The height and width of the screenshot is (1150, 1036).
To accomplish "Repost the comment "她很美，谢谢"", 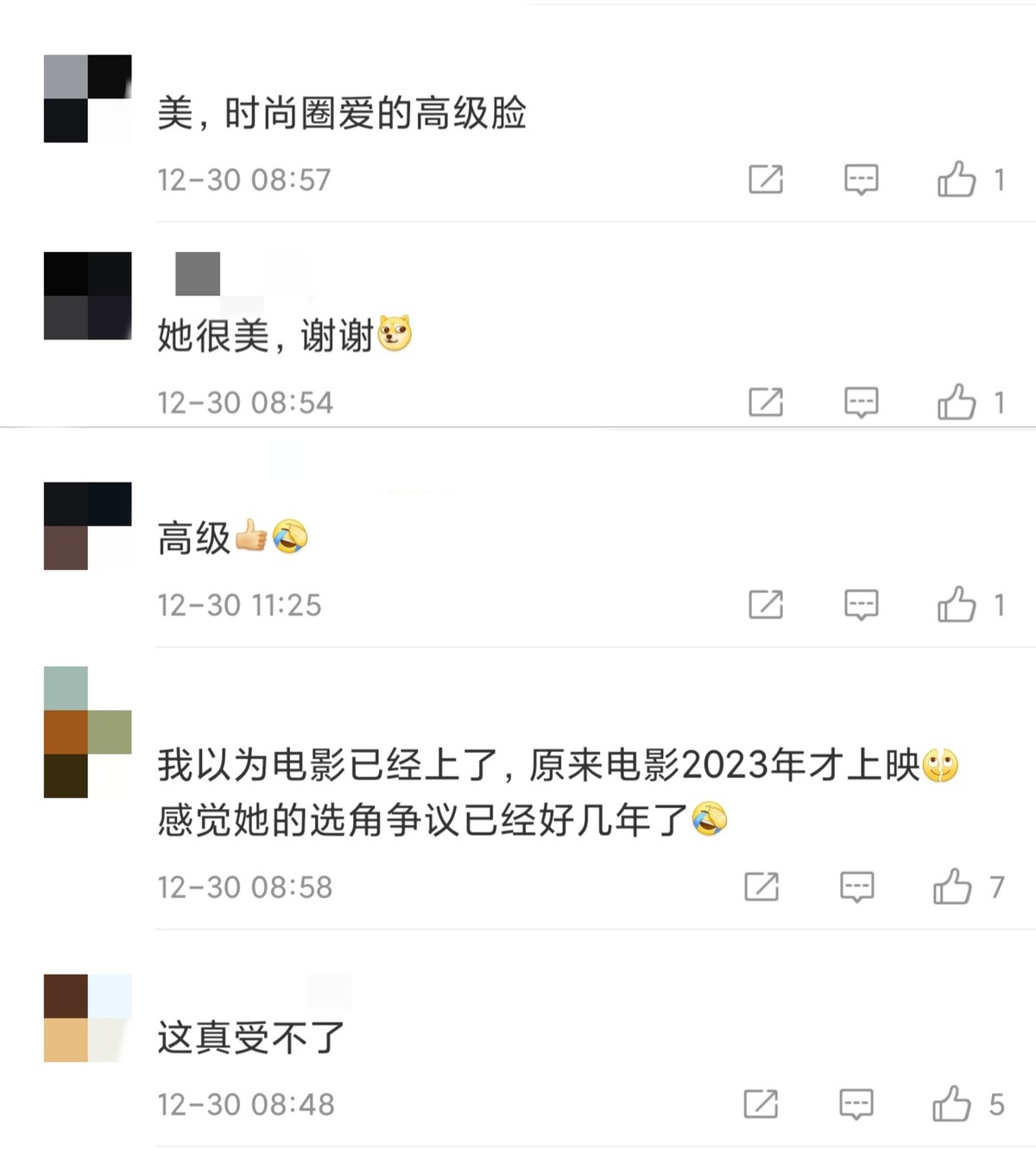I will pos(766,402).
